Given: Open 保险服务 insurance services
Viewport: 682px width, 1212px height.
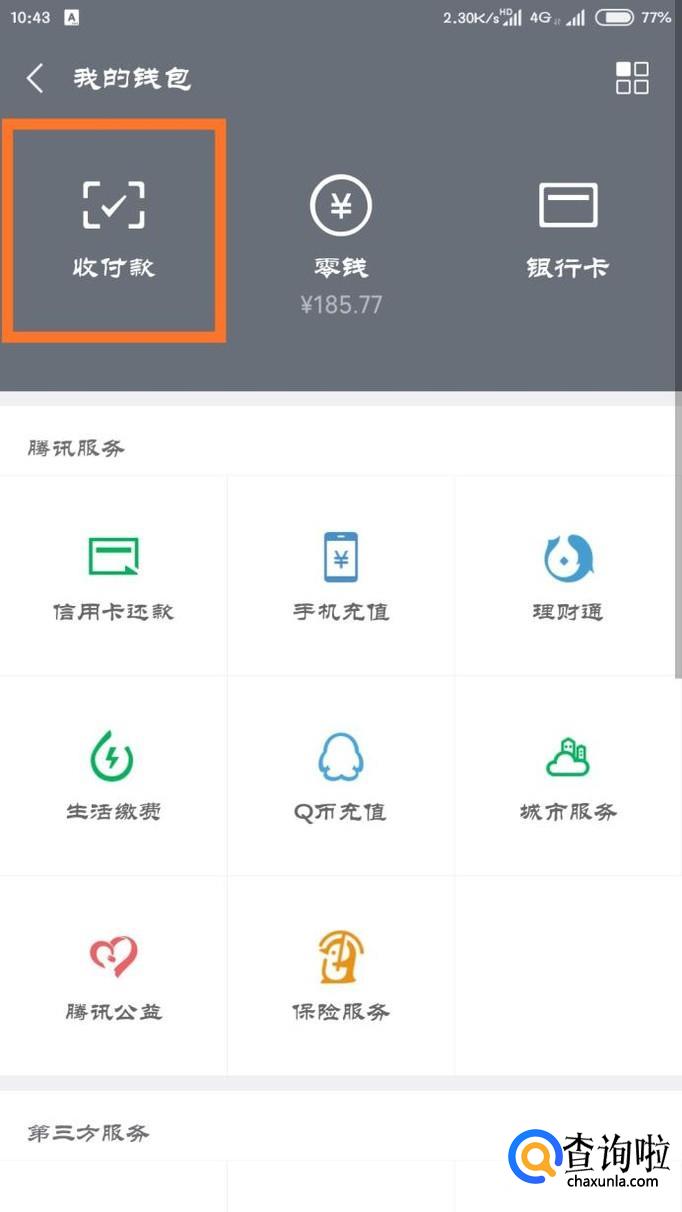Looking at the screenshot, I should (341, 976).
